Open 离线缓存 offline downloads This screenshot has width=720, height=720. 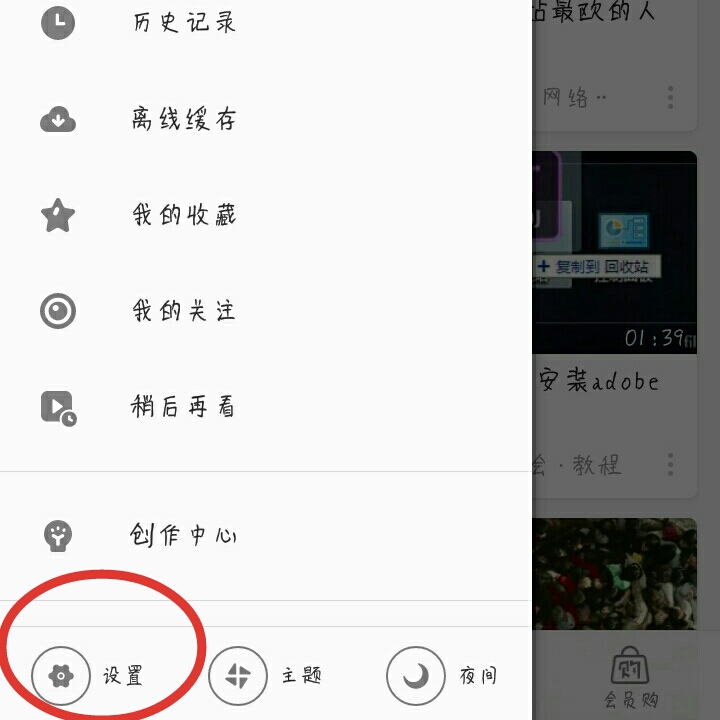coord(185,120)
